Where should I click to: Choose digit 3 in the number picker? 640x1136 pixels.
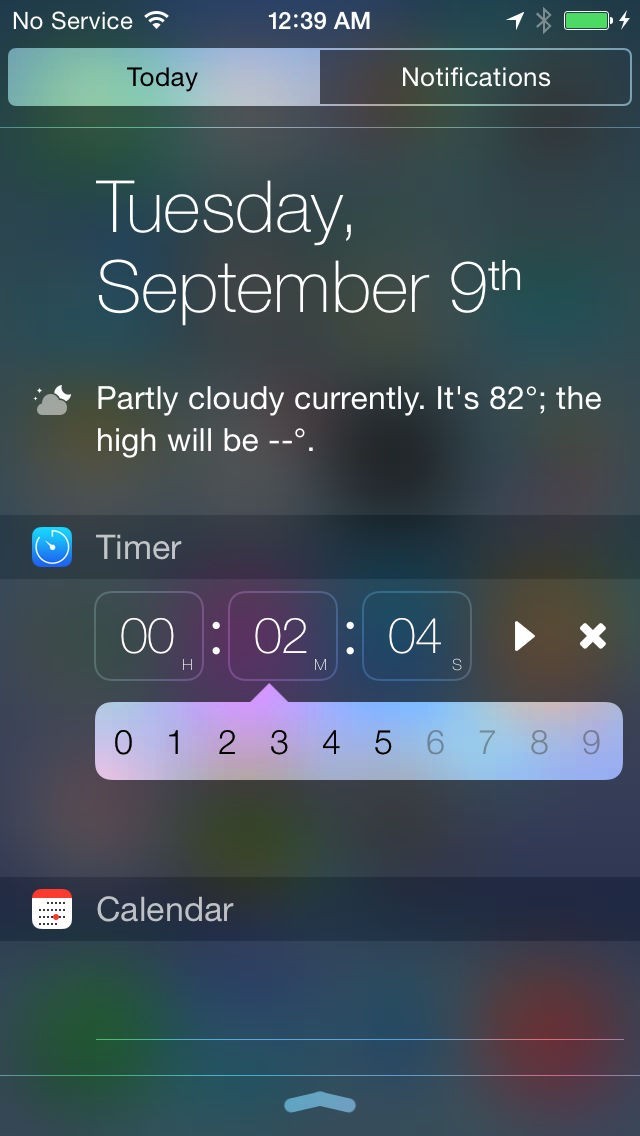(x=279, y=742)
